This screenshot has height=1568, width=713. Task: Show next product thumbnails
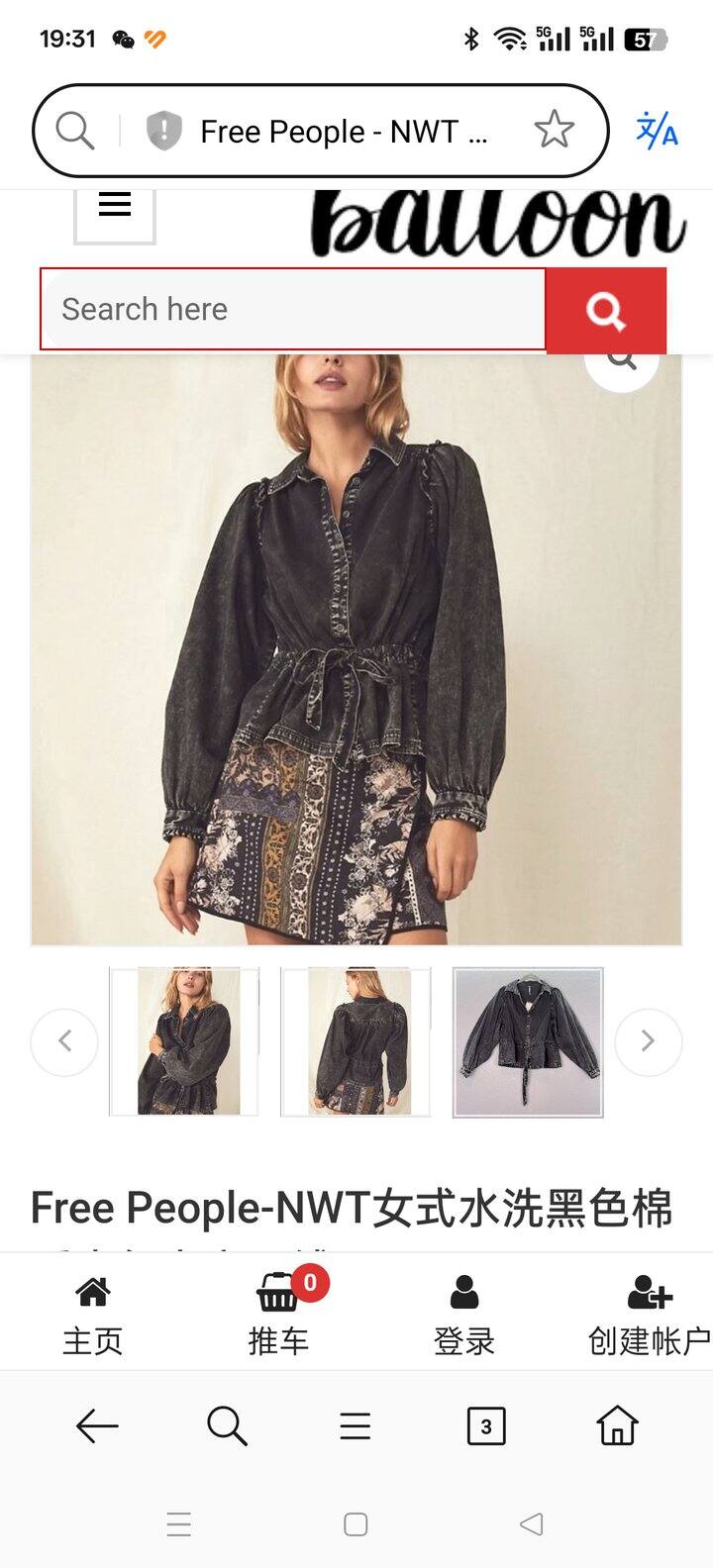(x=648, y=1041)
